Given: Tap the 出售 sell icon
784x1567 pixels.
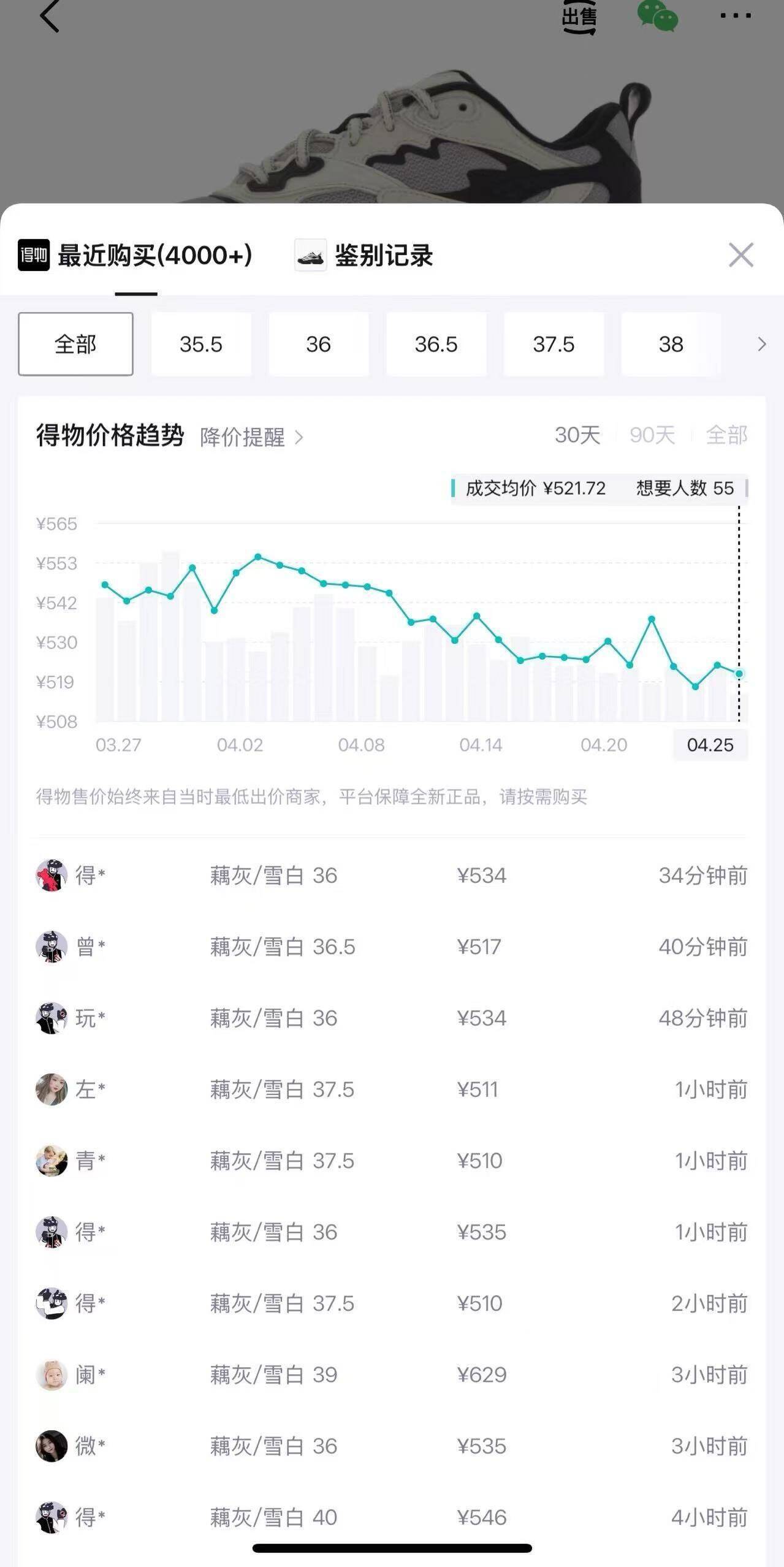Looking at the screenshot, I should point(579,17).
